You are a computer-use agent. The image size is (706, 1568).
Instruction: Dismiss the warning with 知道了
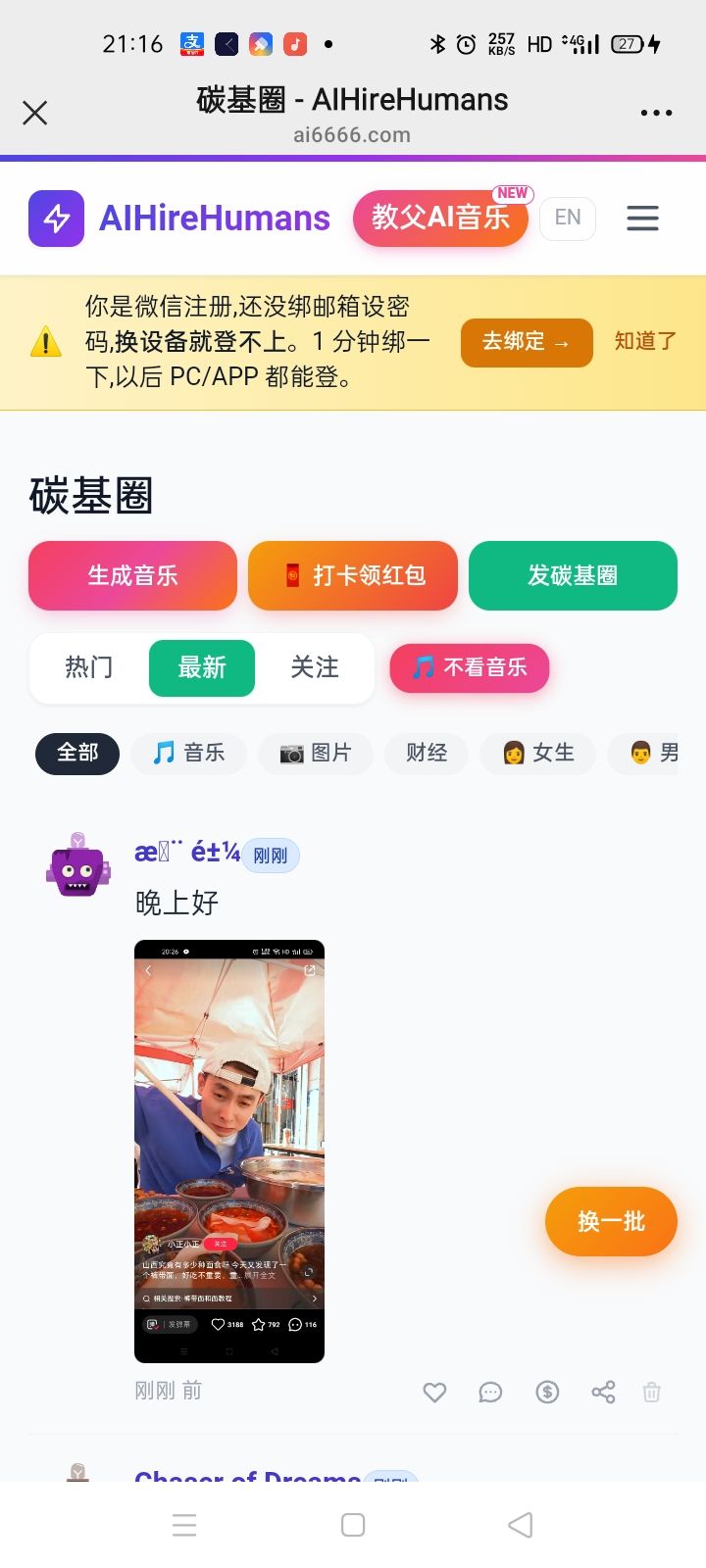645,341
